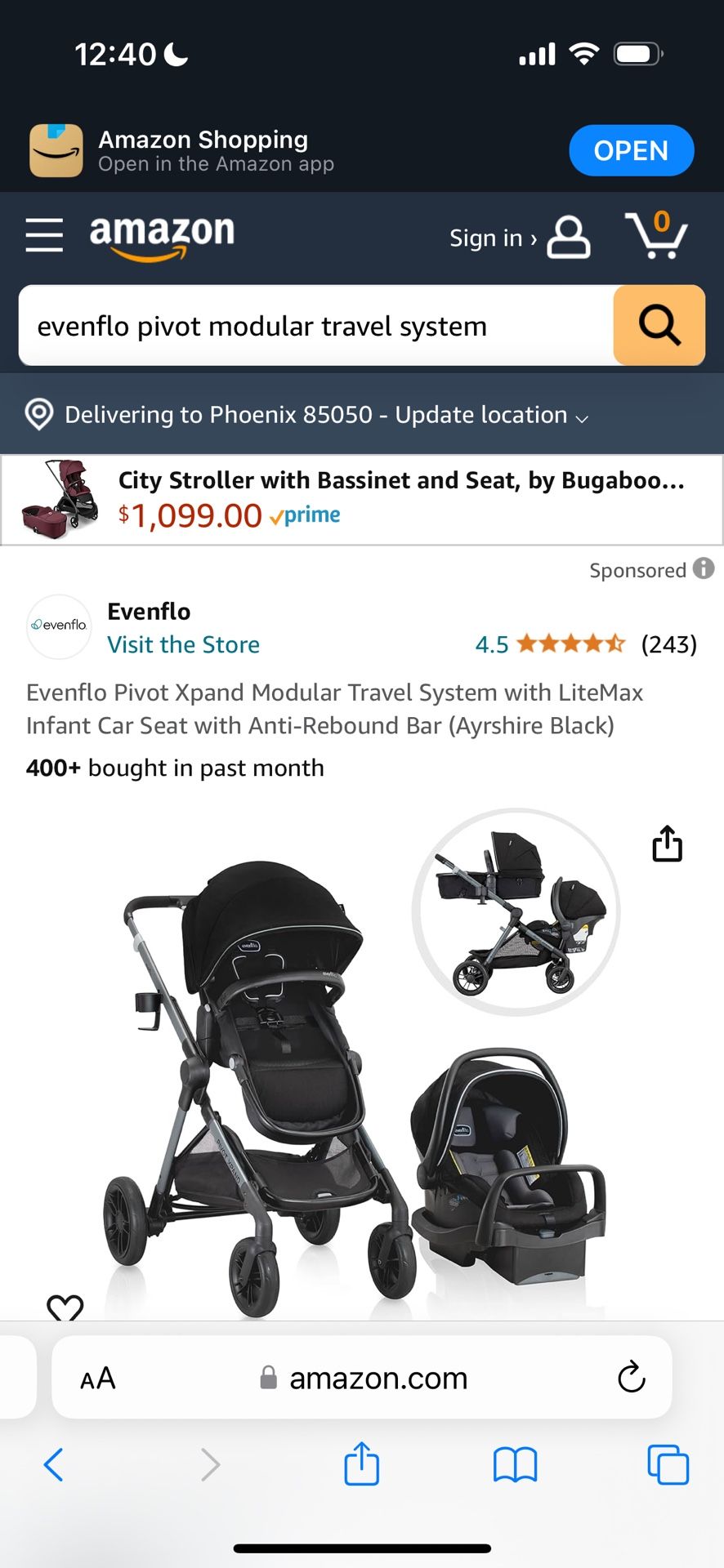This screenshot has width=724, height=1568.
Task: Tap the sponsored info icon
Action: (x=704, y=569)
